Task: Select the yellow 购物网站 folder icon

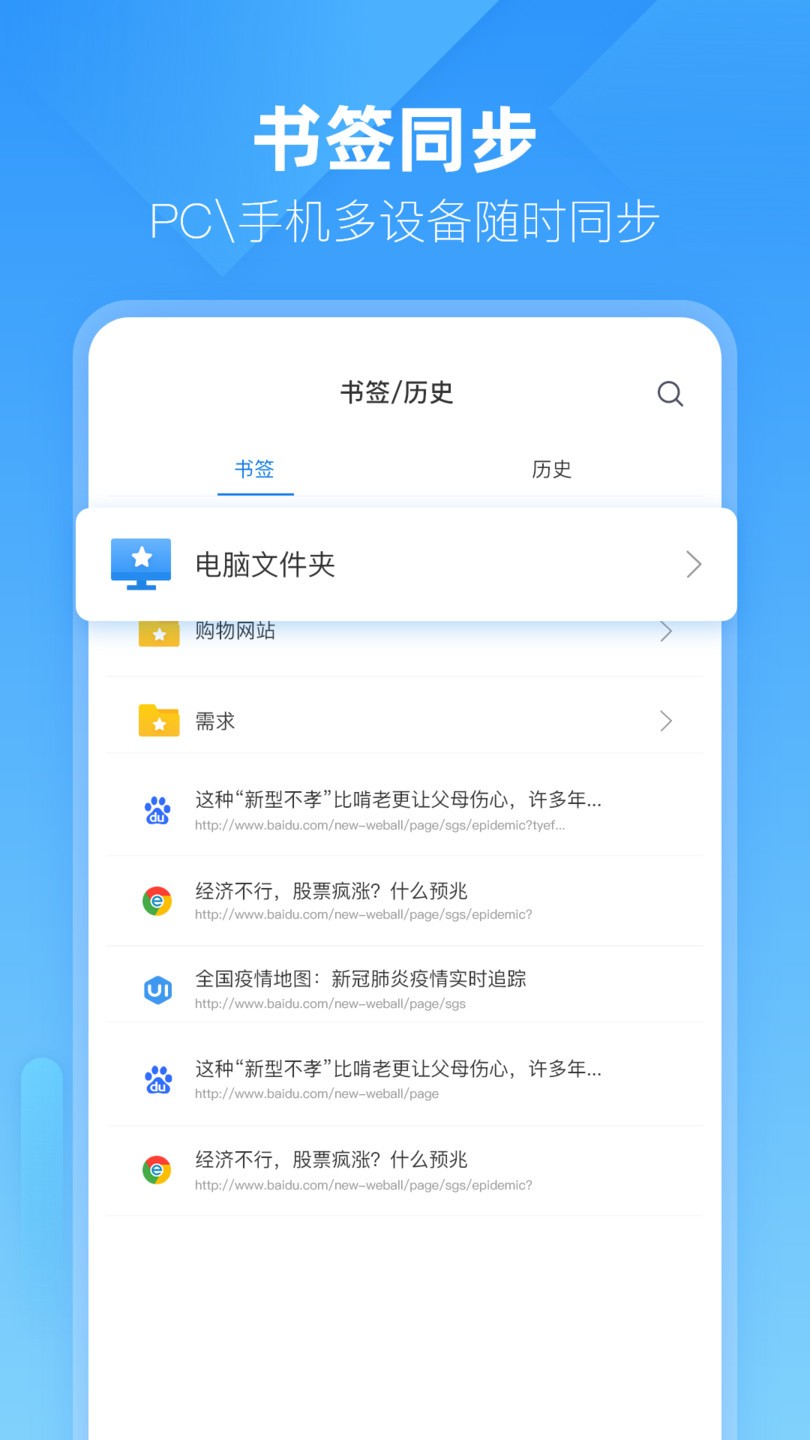Action: pos(158,631)
